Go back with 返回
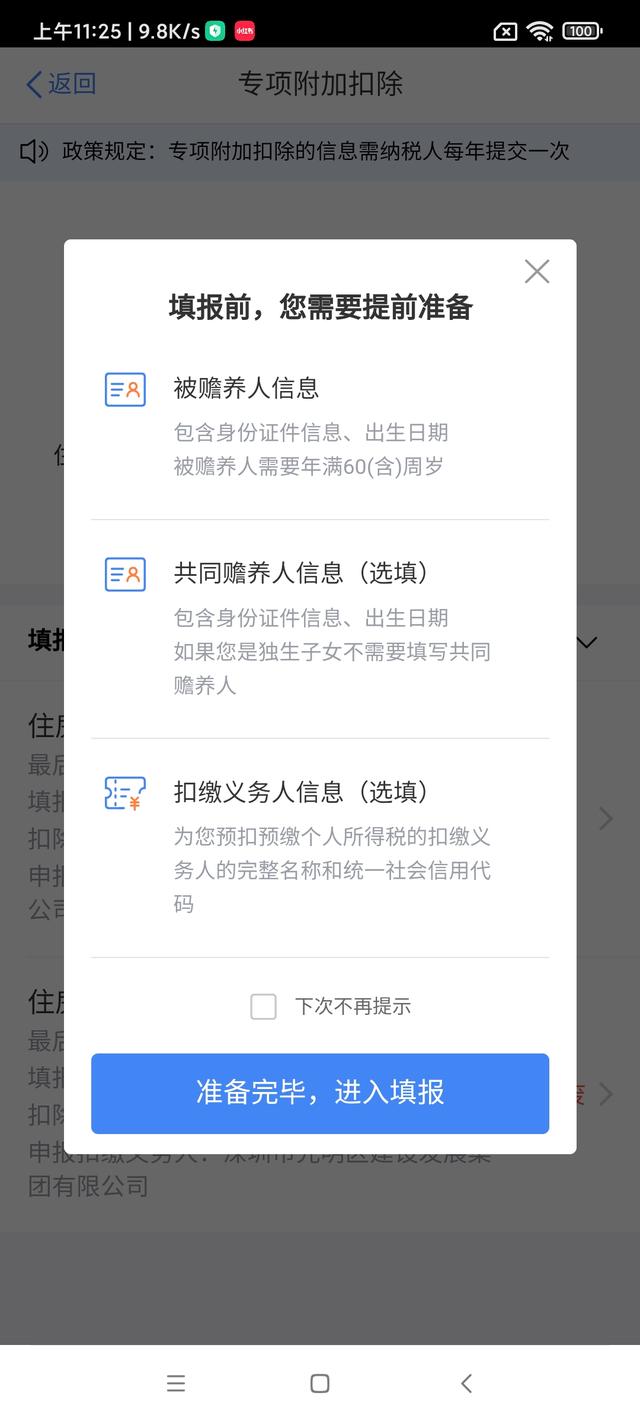 pyautogui.click(x=61, y=84)
